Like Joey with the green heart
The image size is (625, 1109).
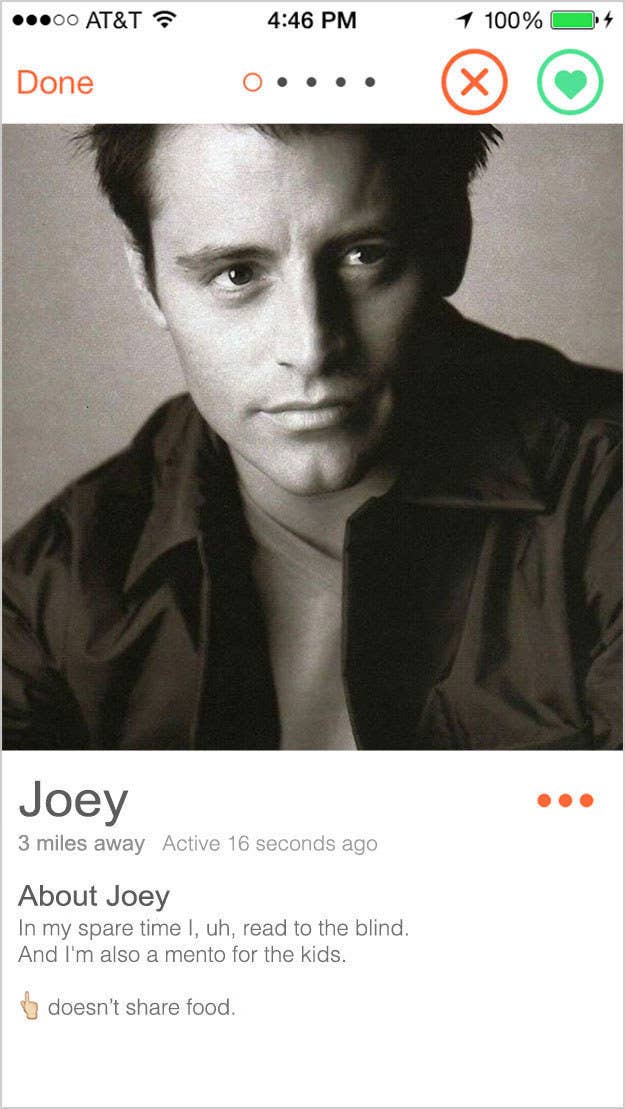point(570,83)
